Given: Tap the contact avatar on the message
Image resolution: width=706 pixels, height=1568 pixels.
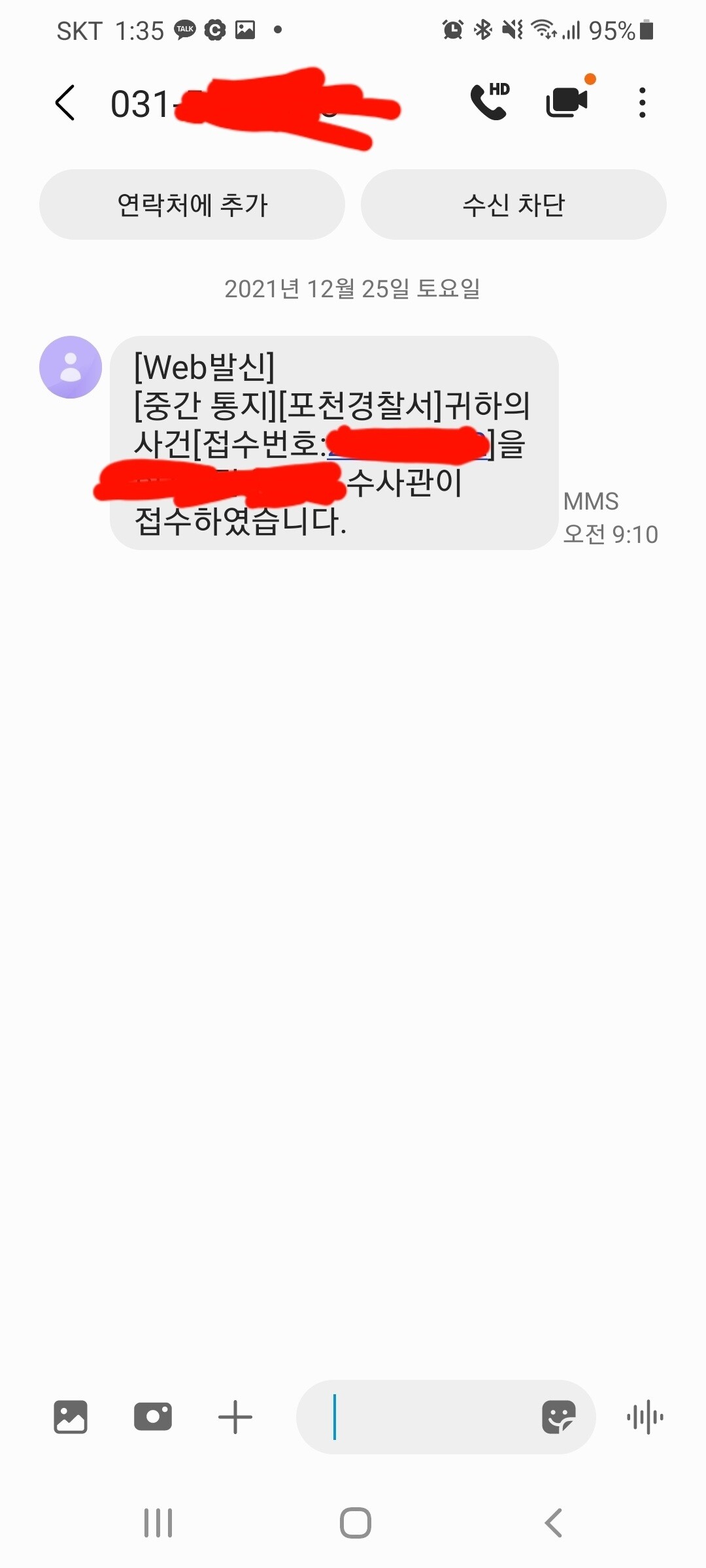Looking at the screenshot, I should [x=71, y=367].
